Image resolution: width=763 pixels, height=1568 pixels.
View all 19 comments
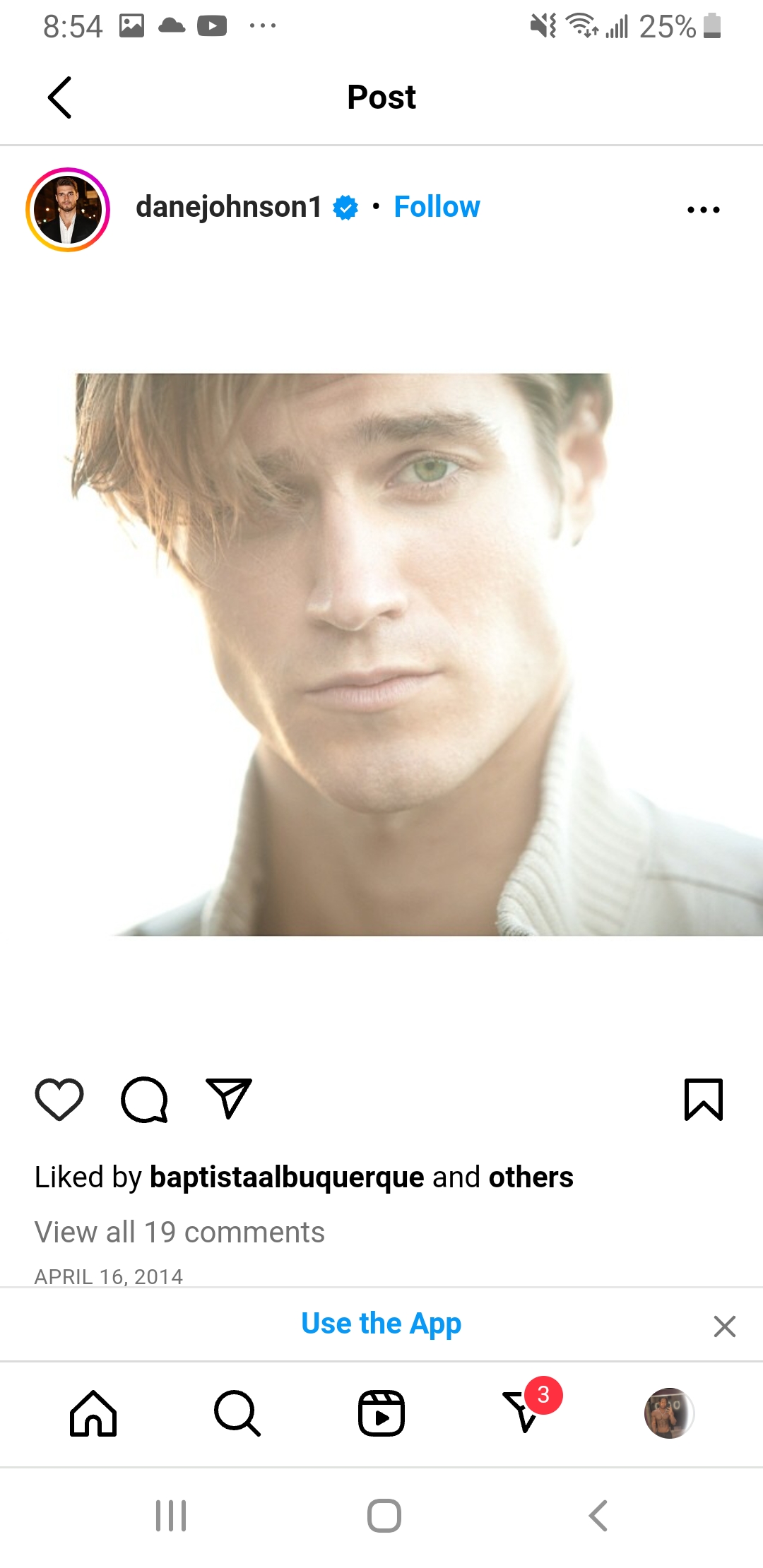pyautogui.click(x=179, y=1233)
